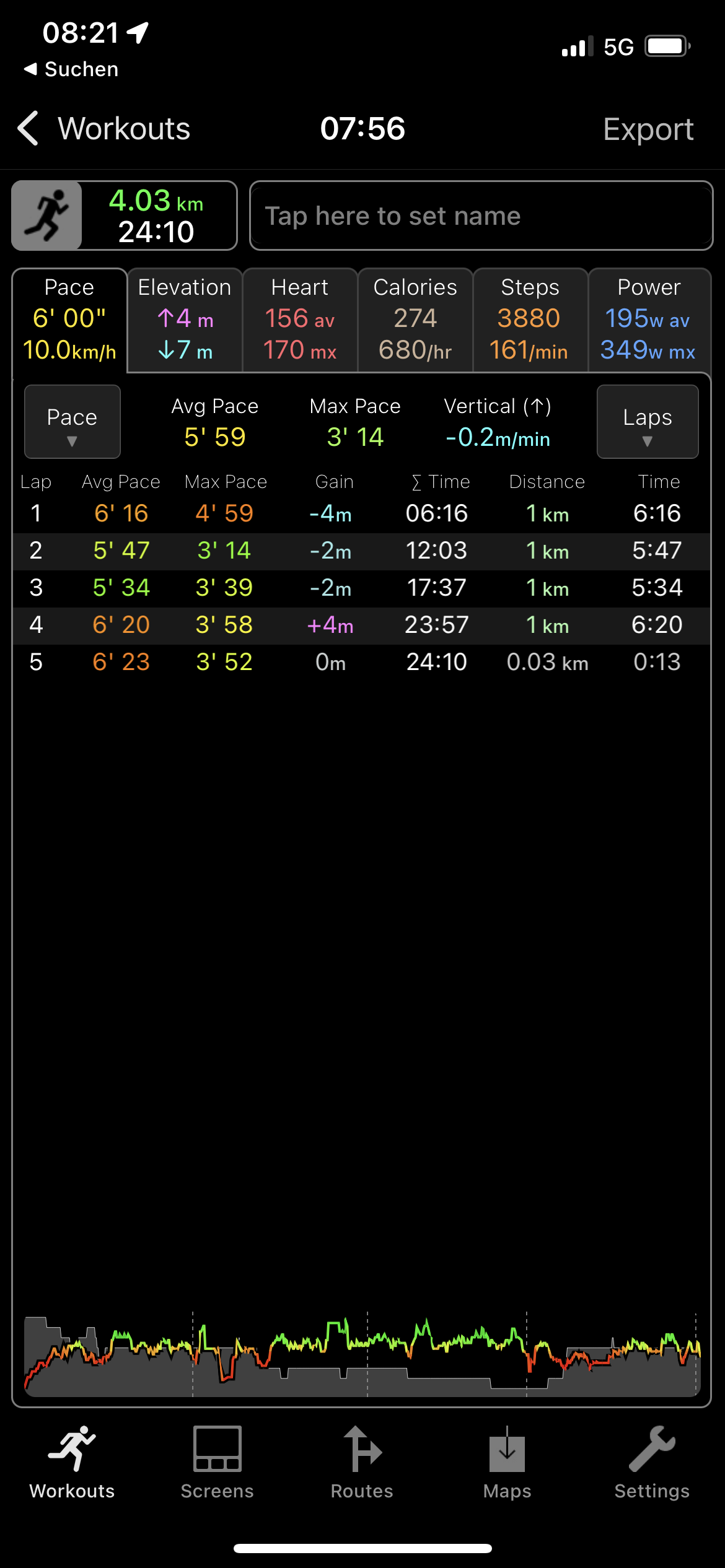Tap Export in the top bar

[x=648, y=129]
